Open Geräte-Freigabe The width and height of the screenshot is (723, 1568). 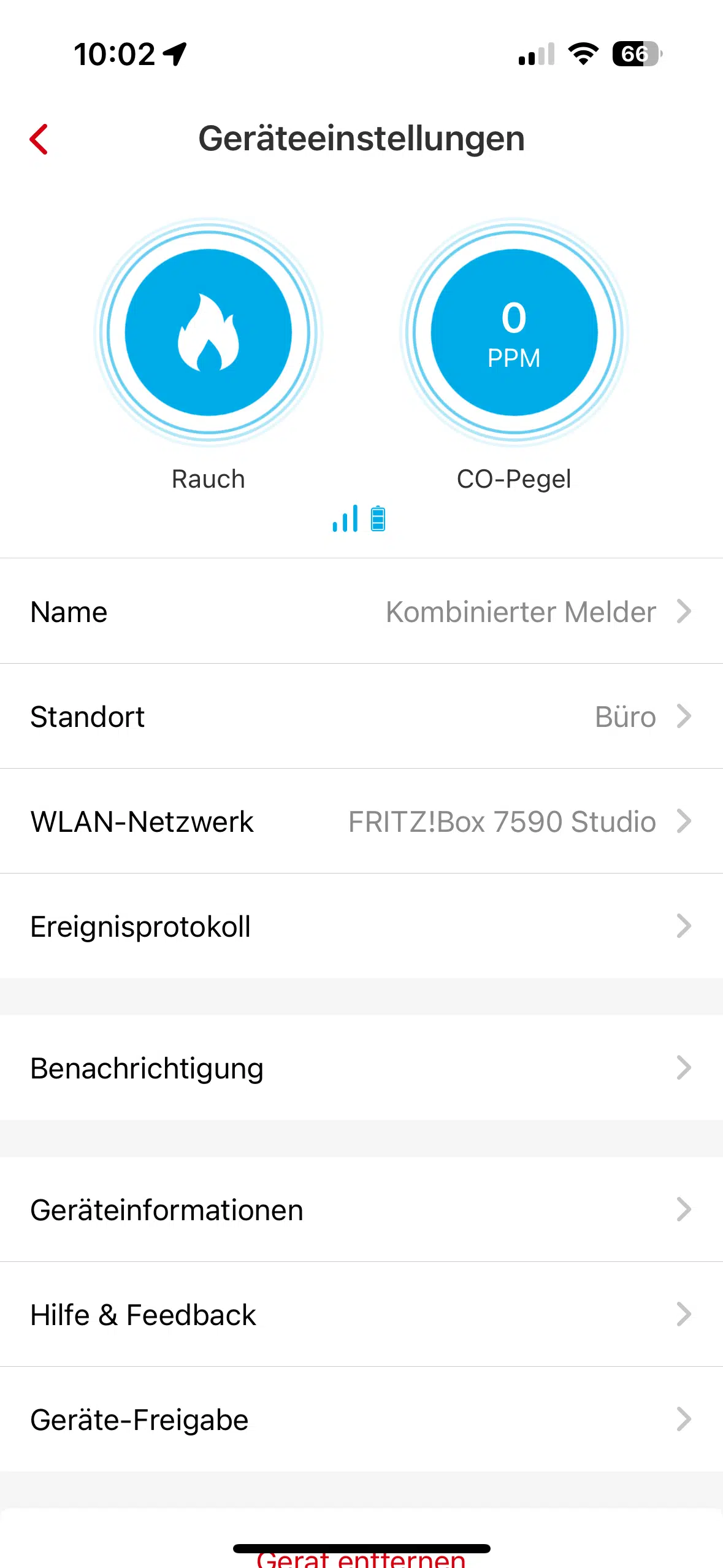[x=361, y=1420]
